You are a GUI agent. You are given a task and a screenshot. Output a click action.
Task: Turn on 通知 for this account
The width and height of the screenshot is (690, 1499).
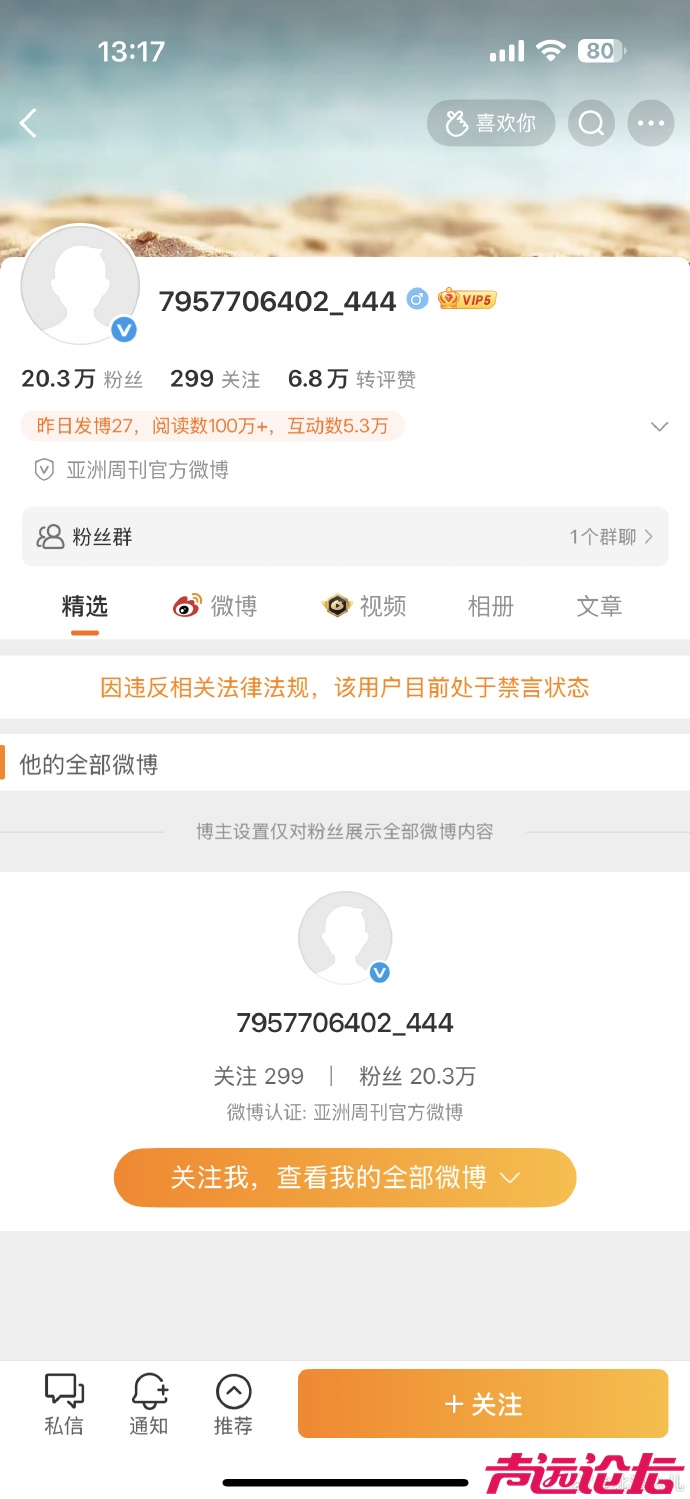point(149,1403)
